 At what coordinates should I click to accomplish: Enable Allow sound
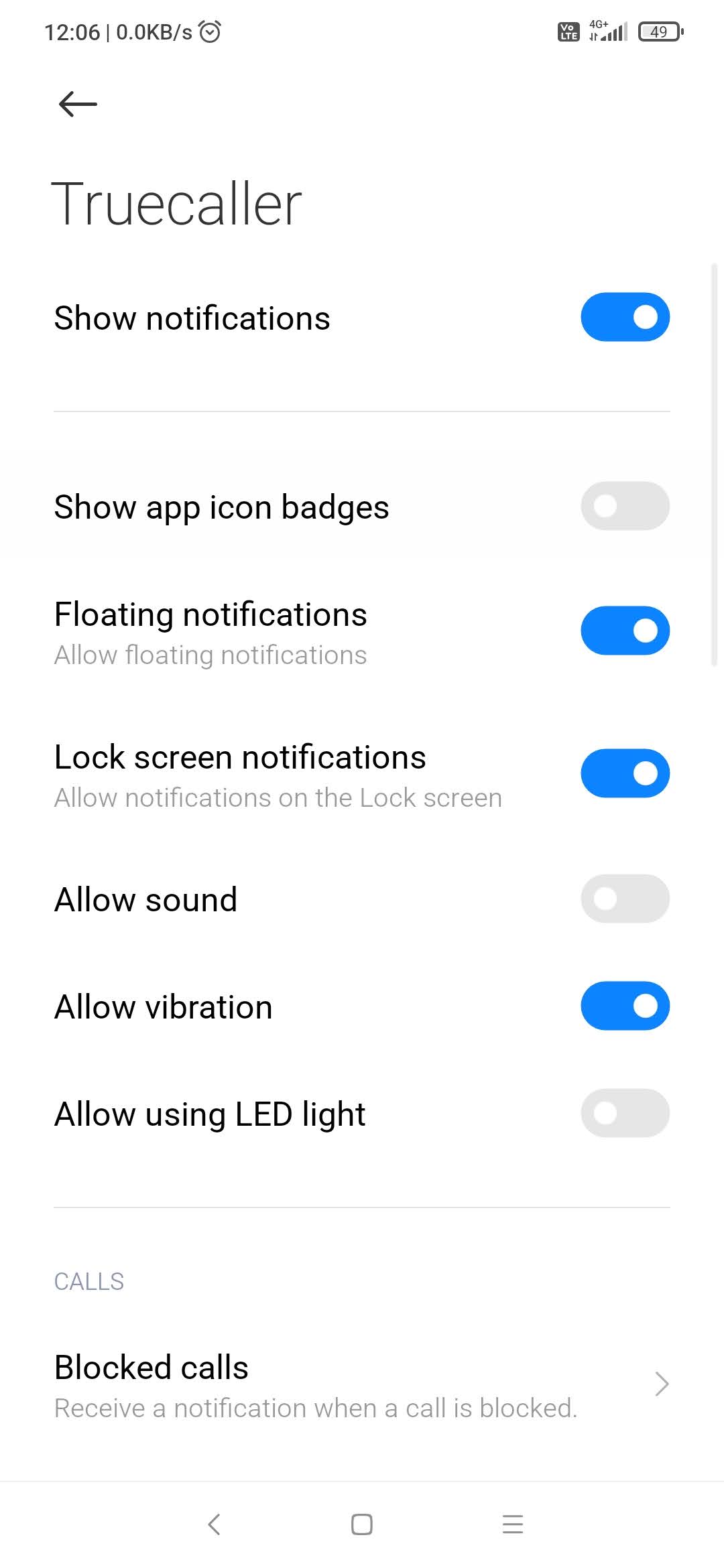(x=625, y=899)
